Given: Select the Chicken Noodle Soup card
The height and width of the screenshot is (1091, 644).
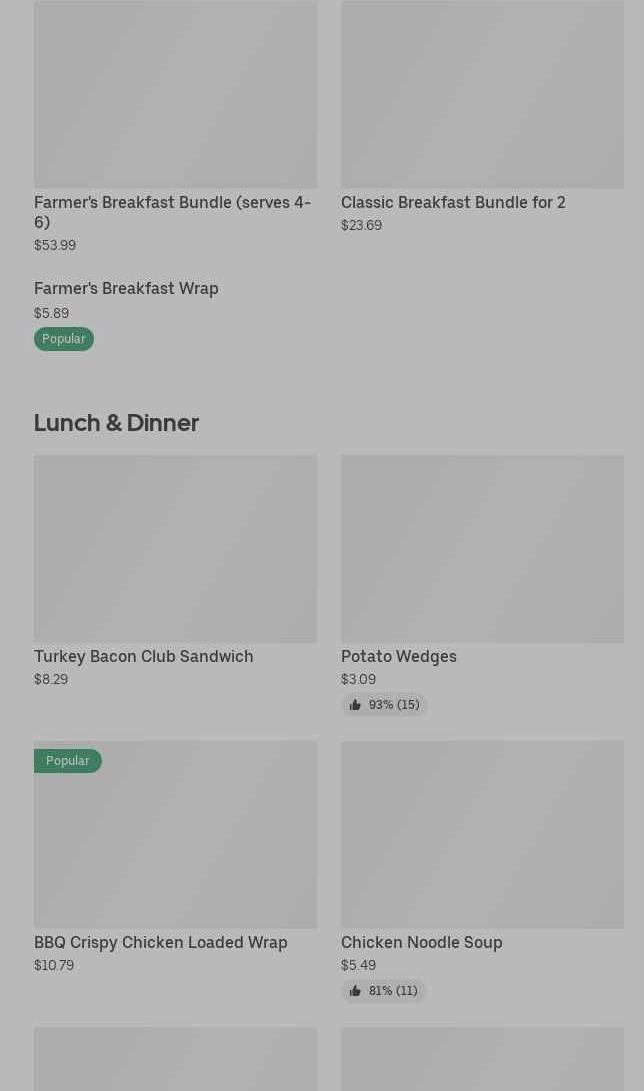Looking at the screenshot, I should click(482, 871).
